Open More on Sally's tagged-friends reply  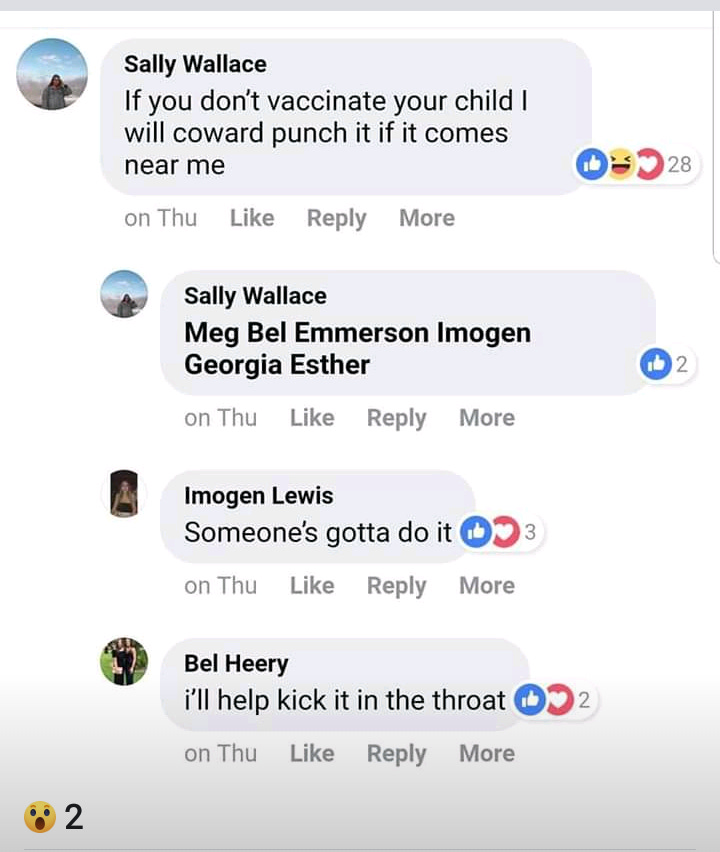pyautogui.click(x=486, y=418)
